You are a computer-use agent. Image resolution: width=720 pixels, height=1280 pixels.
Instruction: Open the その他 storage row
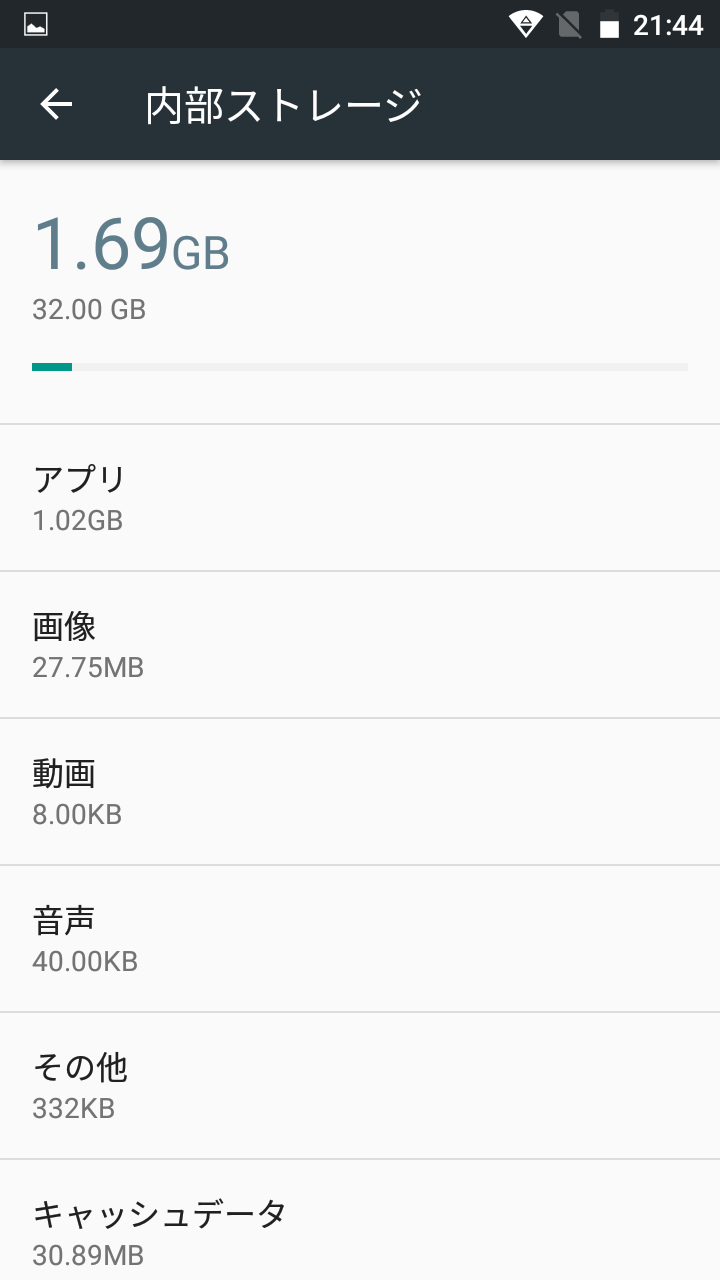click(360, 1086)
